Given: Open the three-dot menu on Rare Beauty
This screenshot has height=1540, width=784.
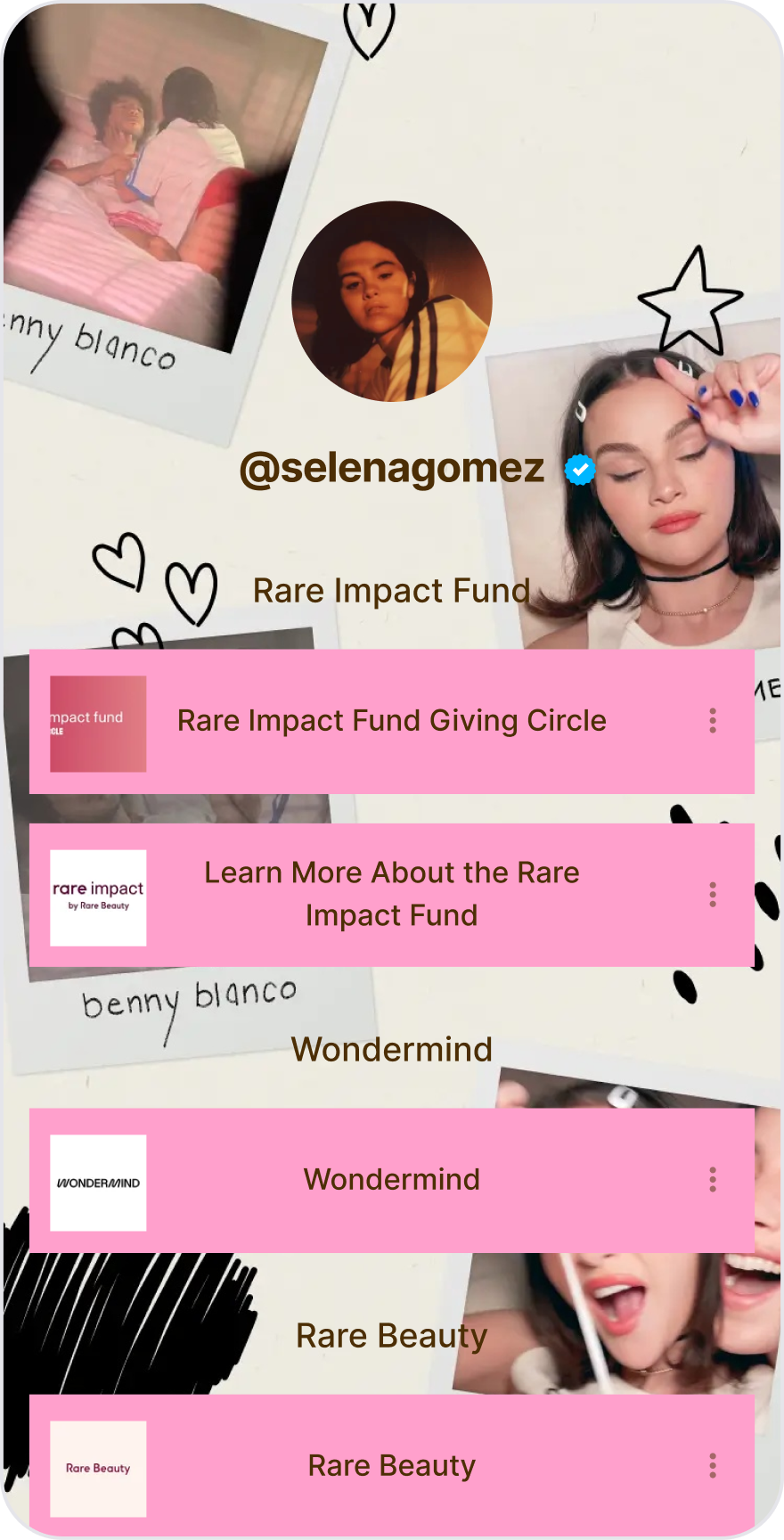Looking at the screenshot, I should click(713, 1466).
